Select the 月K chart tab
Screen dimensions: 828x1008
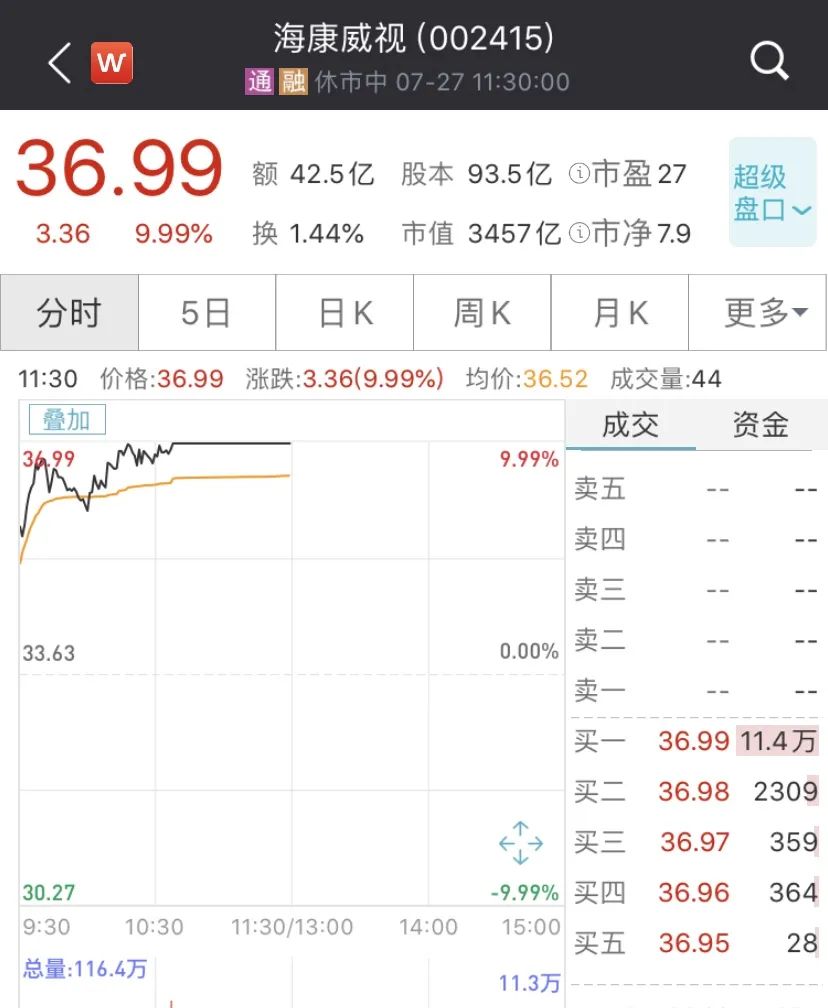point(620,313)
